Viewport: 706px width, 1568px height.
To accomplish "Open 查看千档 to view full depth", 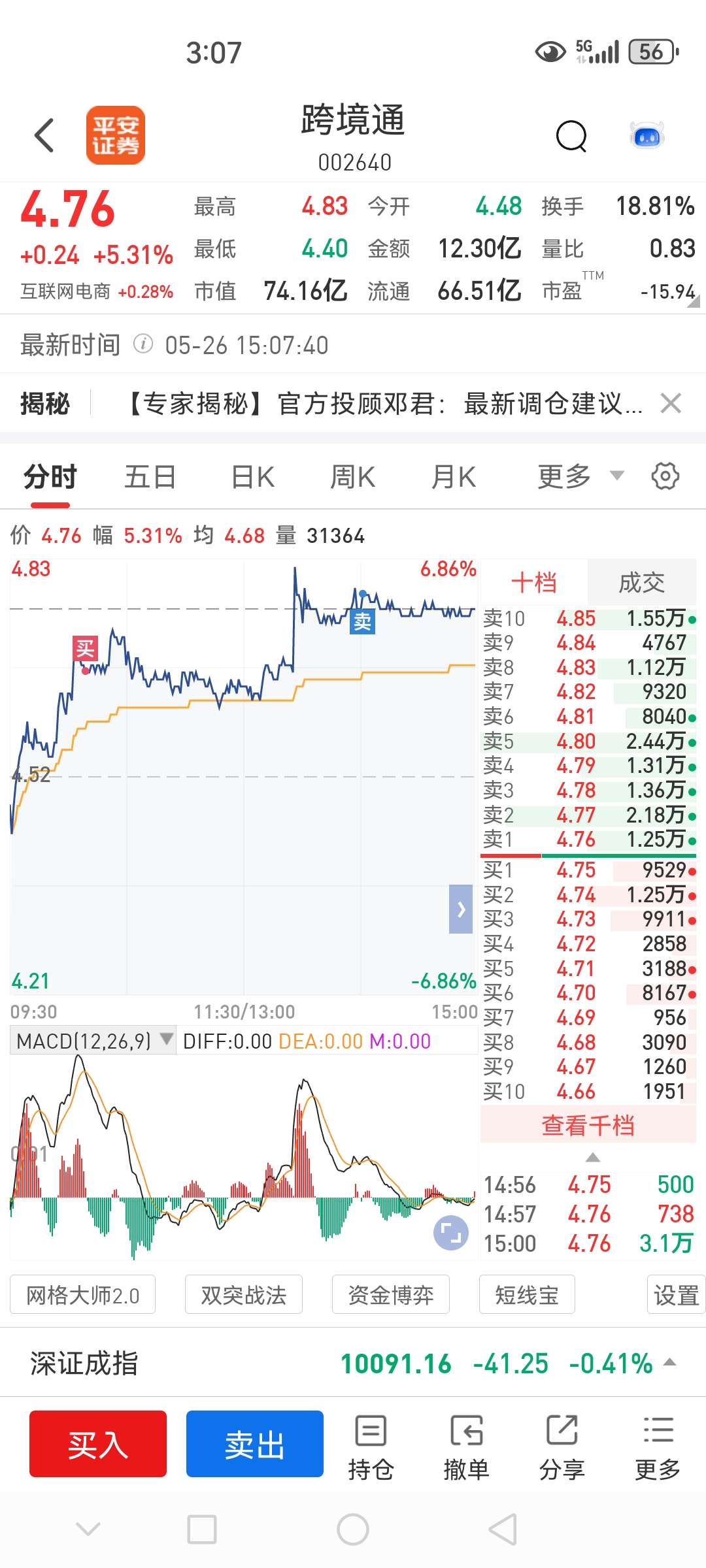I will 587,1125.
